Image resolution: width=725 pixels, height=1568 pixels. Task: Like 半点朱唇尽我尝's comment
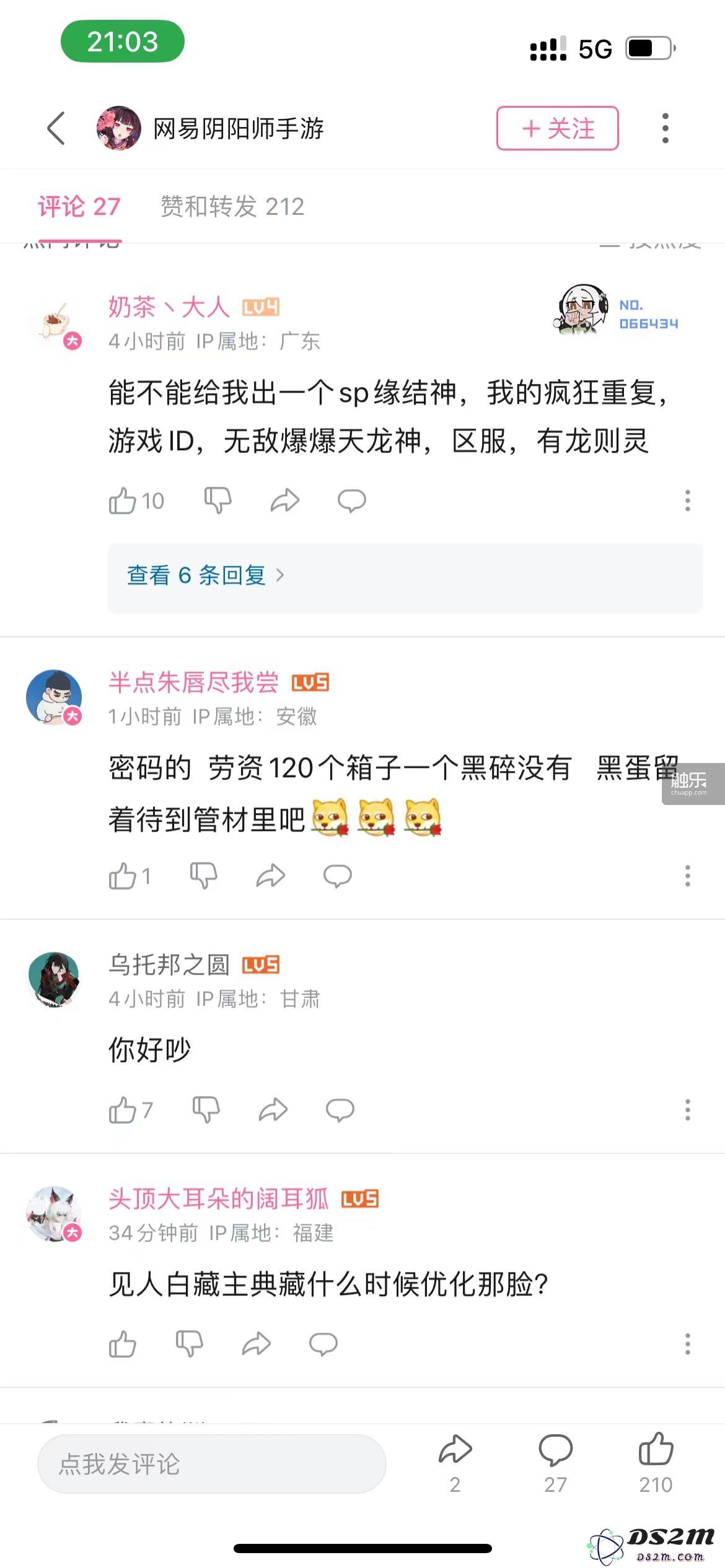pyautogui.click(x=123, y=876)
